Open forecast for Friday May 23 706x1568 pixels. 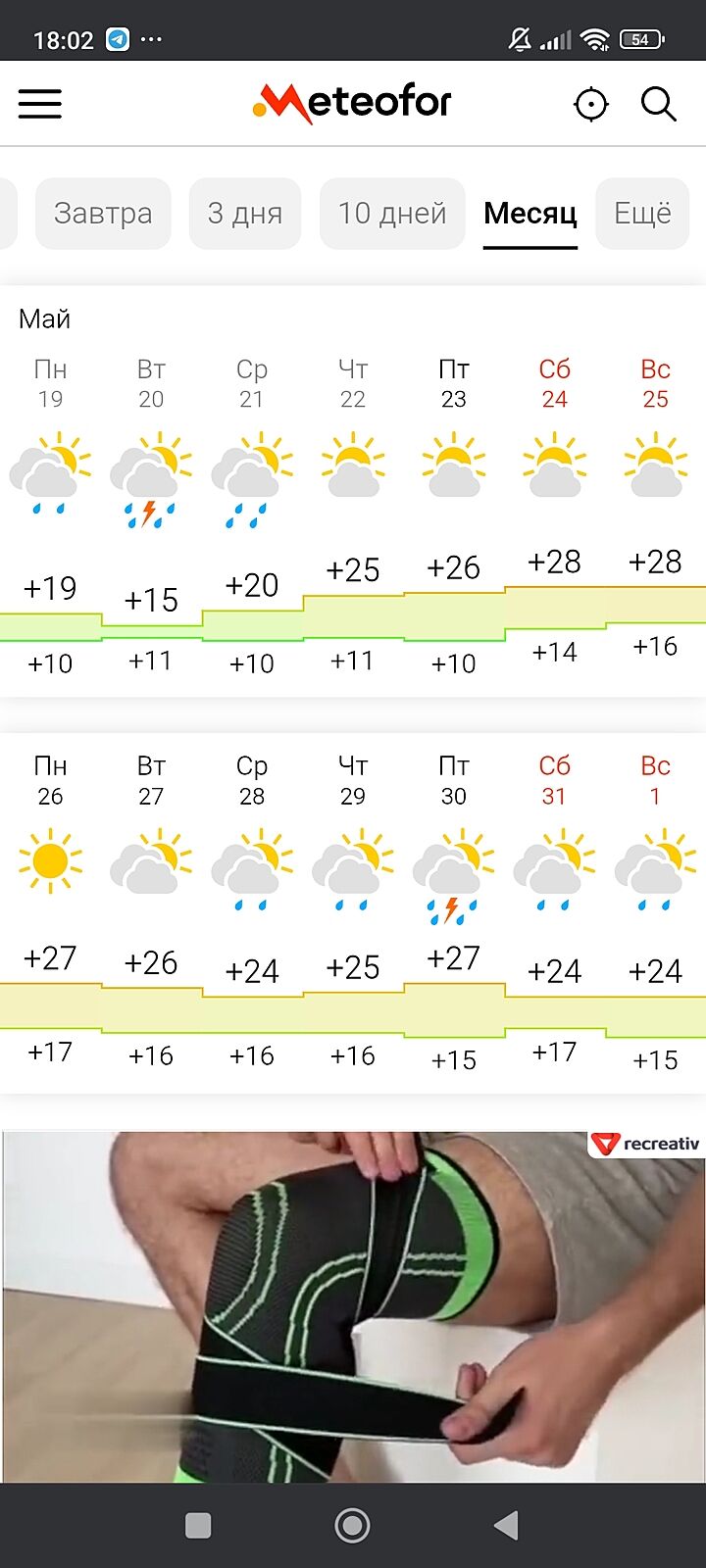453,510
